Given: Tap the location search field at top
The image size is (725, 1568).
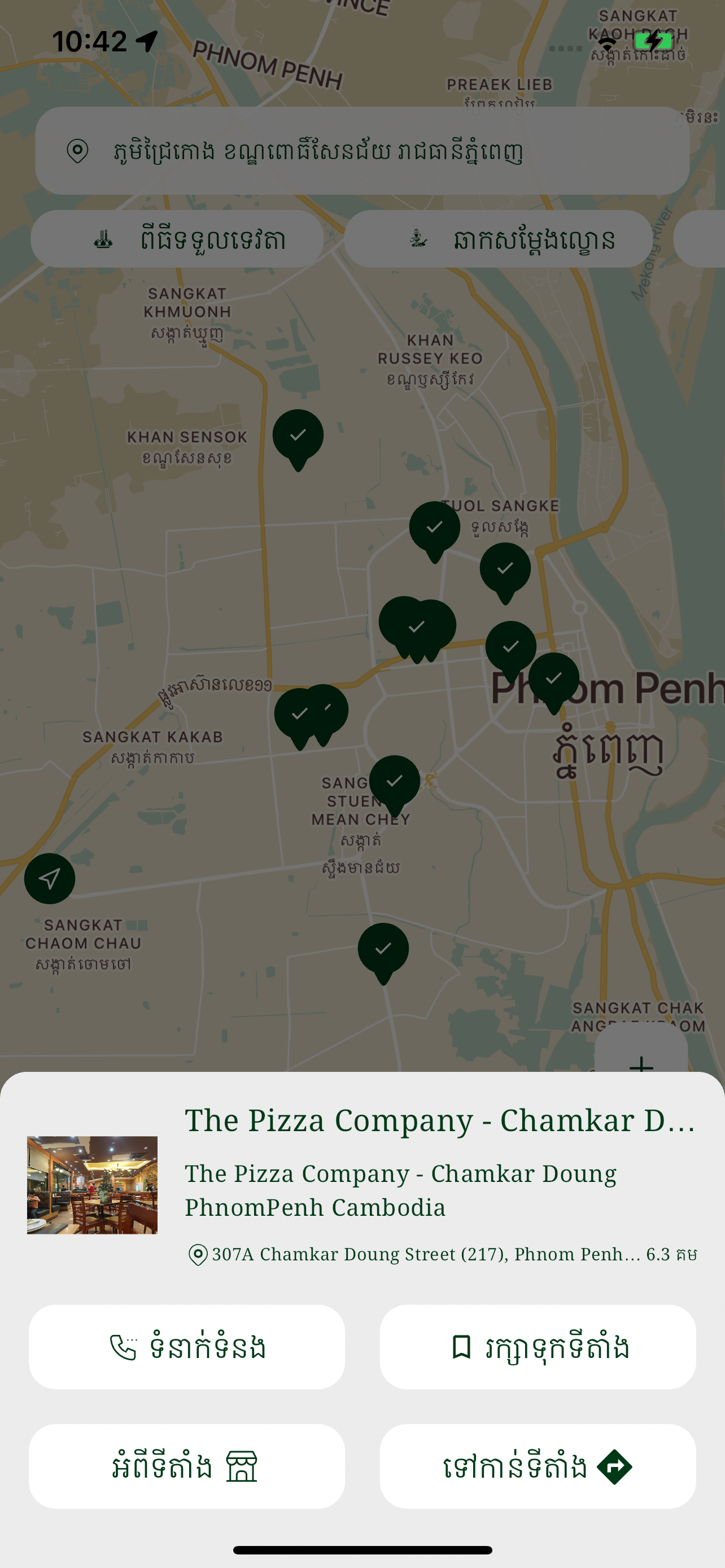Looking at the screenshot, I should click(x=362, y=151).
